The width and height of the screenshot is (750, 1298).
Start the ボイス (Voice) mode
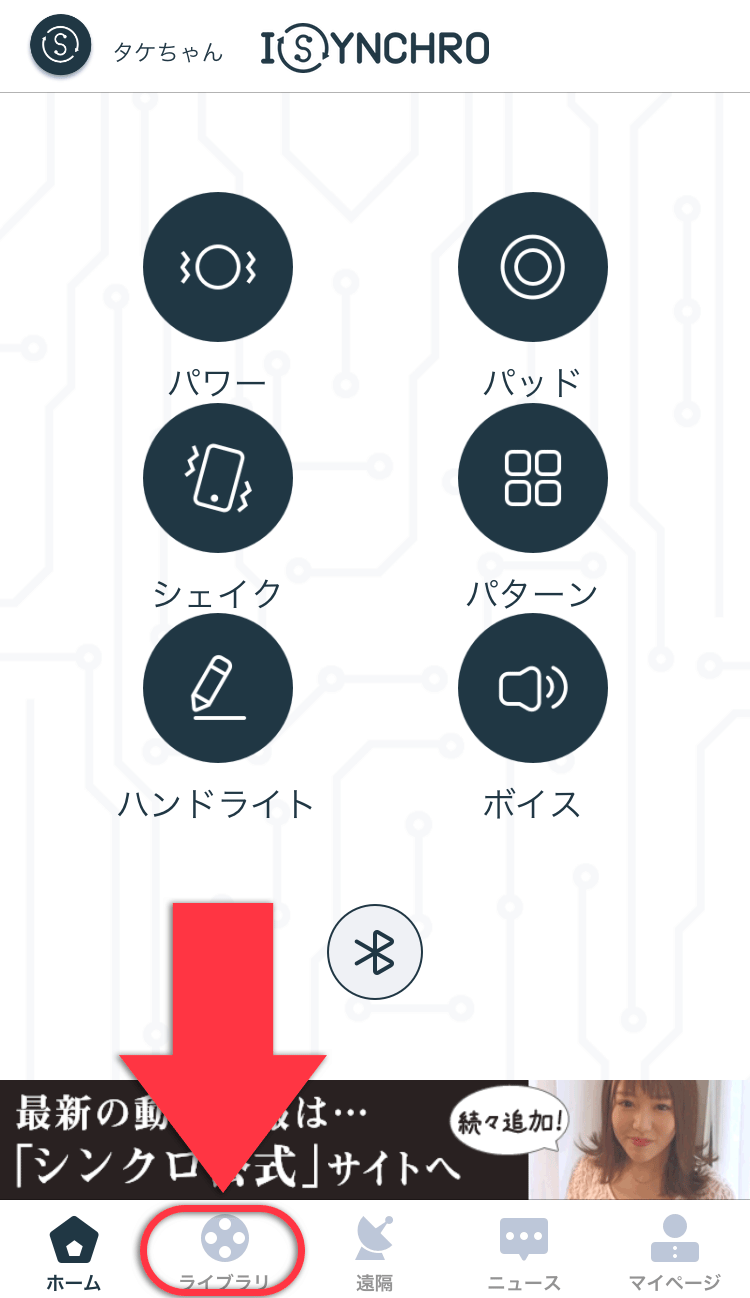tap(532, 687)
